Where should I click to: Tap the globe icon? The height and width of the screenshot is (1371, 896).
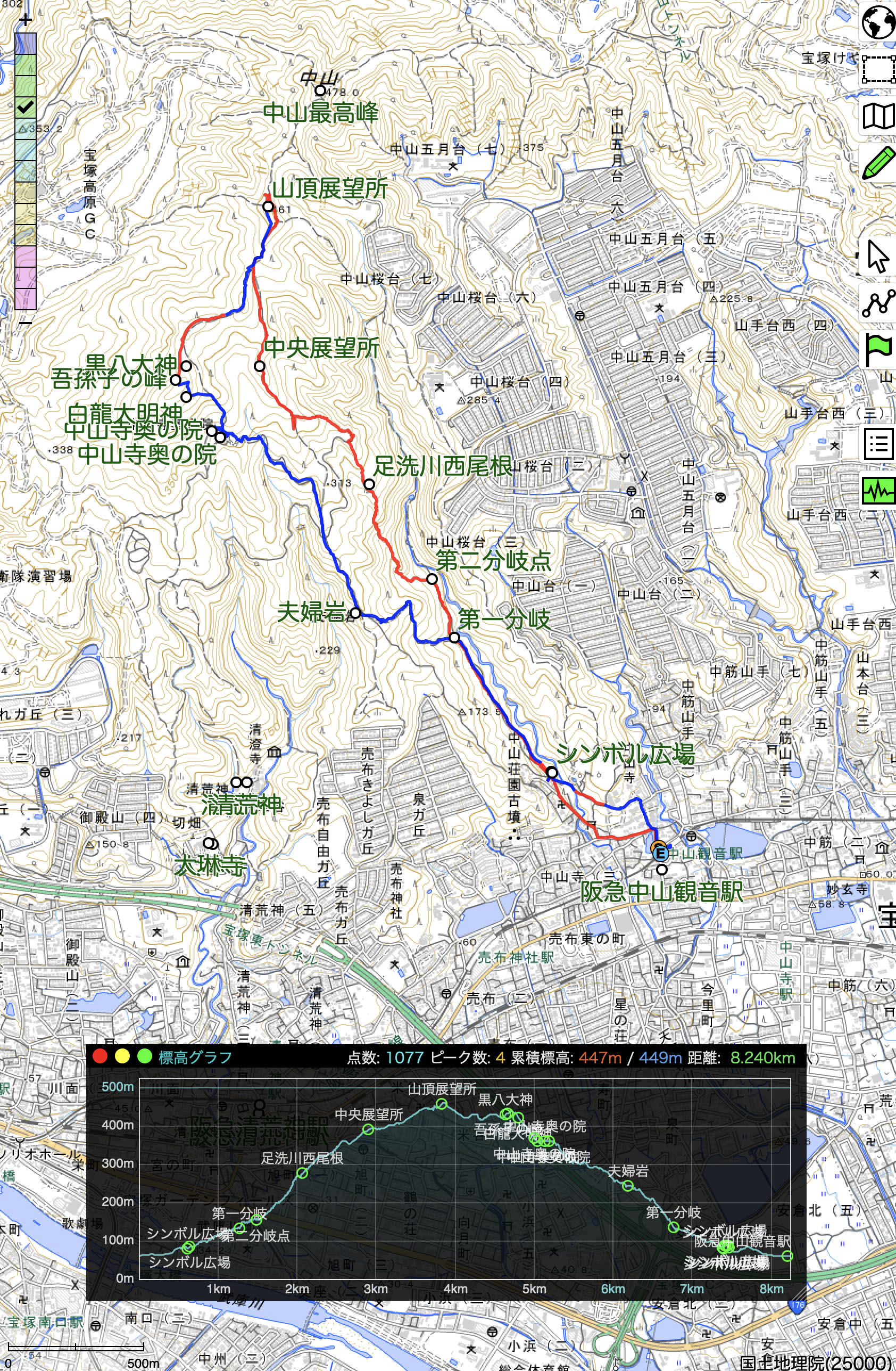coord(878,21)
